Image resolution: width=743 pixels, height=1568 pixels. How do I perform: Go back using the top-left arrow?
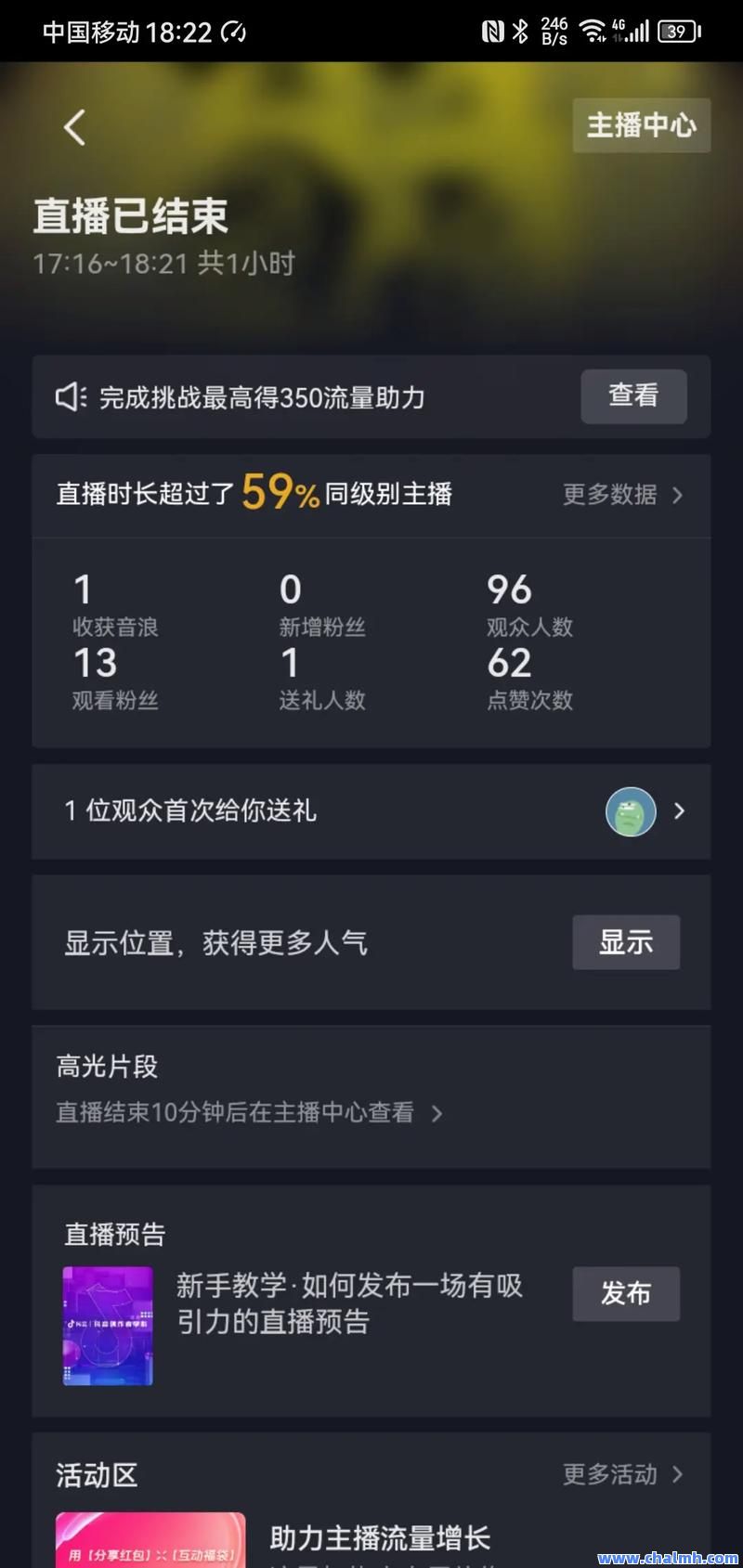click(x=75, y=126)
